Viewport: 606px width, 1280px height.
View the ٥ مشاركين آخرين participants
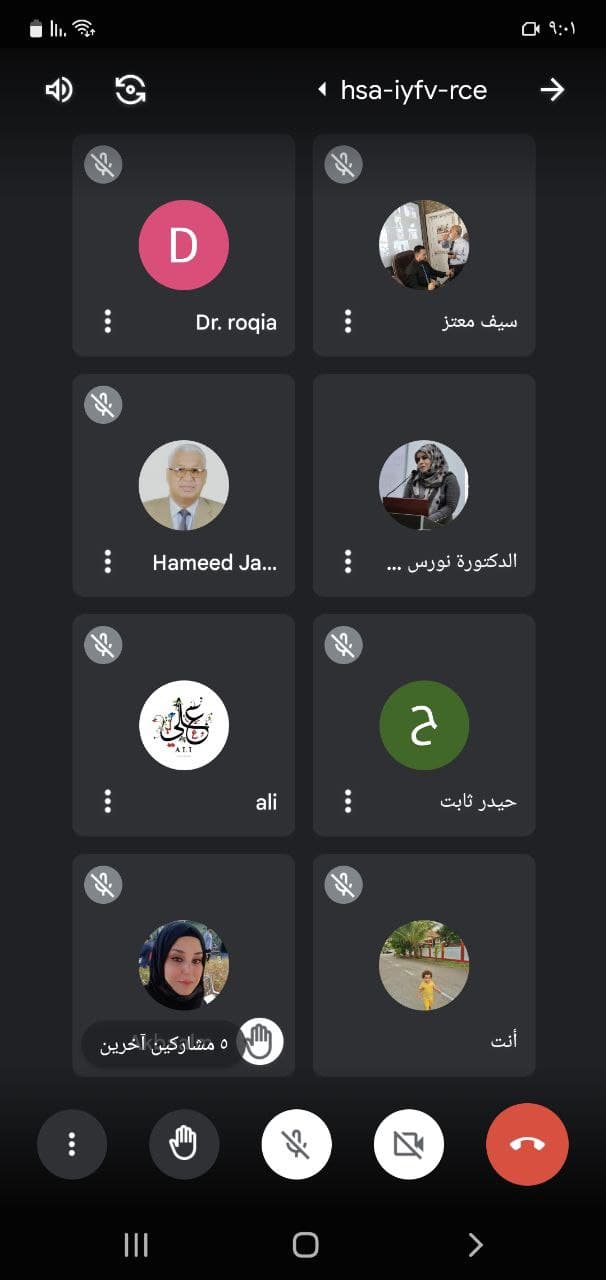coord(165,1044)
